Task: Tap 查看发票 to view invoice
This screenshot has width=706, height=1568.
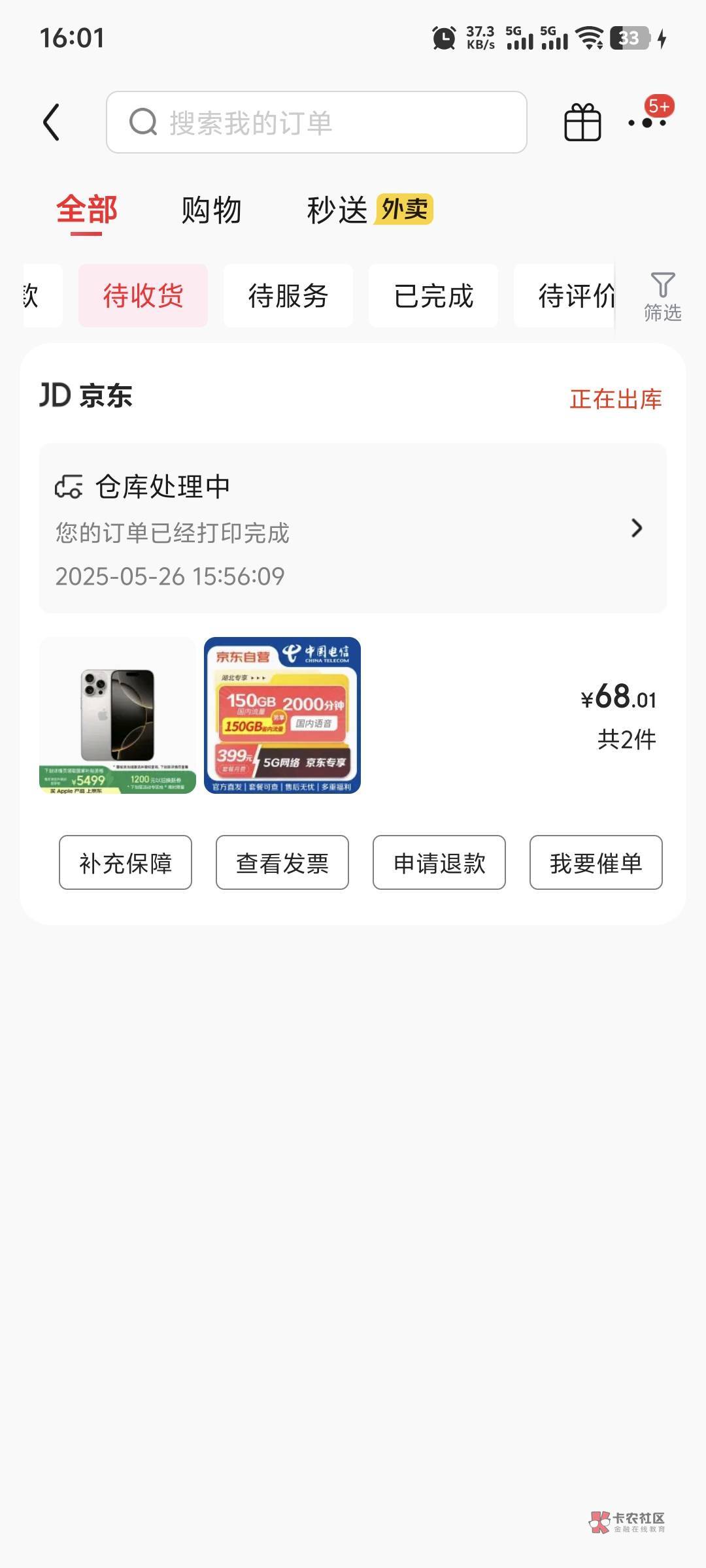Action: click(x=282, y=862)
